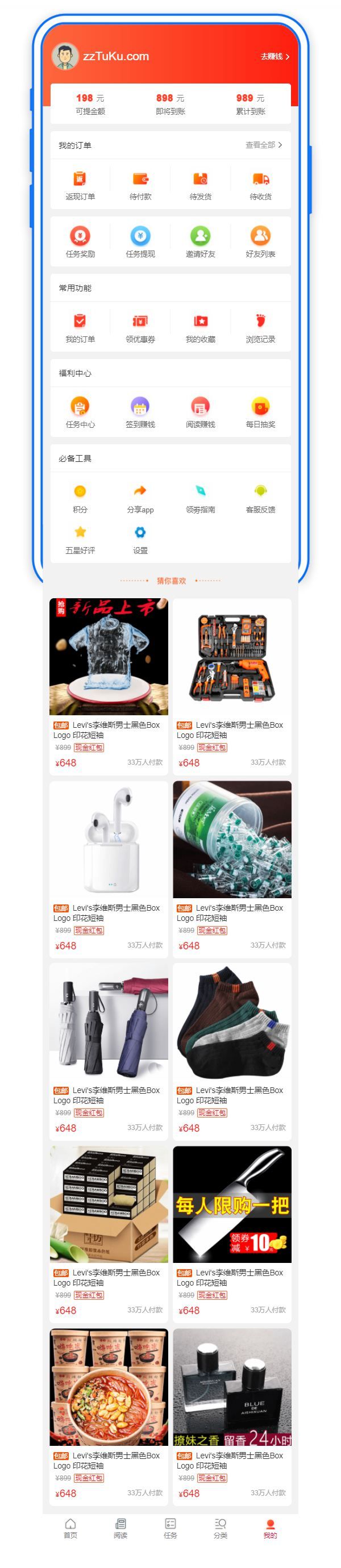Screen dimensions: 341x1568
Task: Get coupons via 领优惠券
Action: coord(140,327)
